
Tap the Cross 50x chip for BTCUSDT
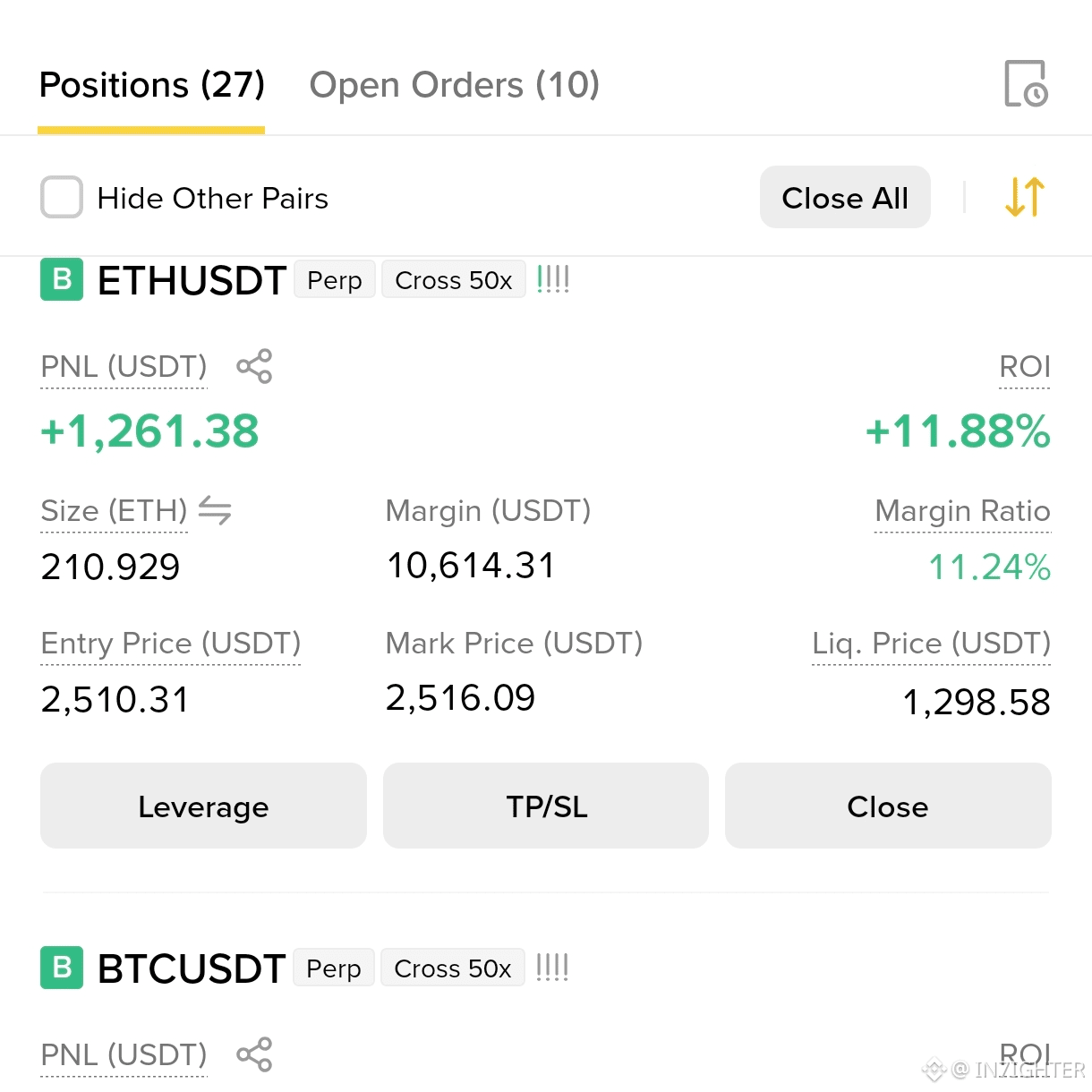pos(453,968)
